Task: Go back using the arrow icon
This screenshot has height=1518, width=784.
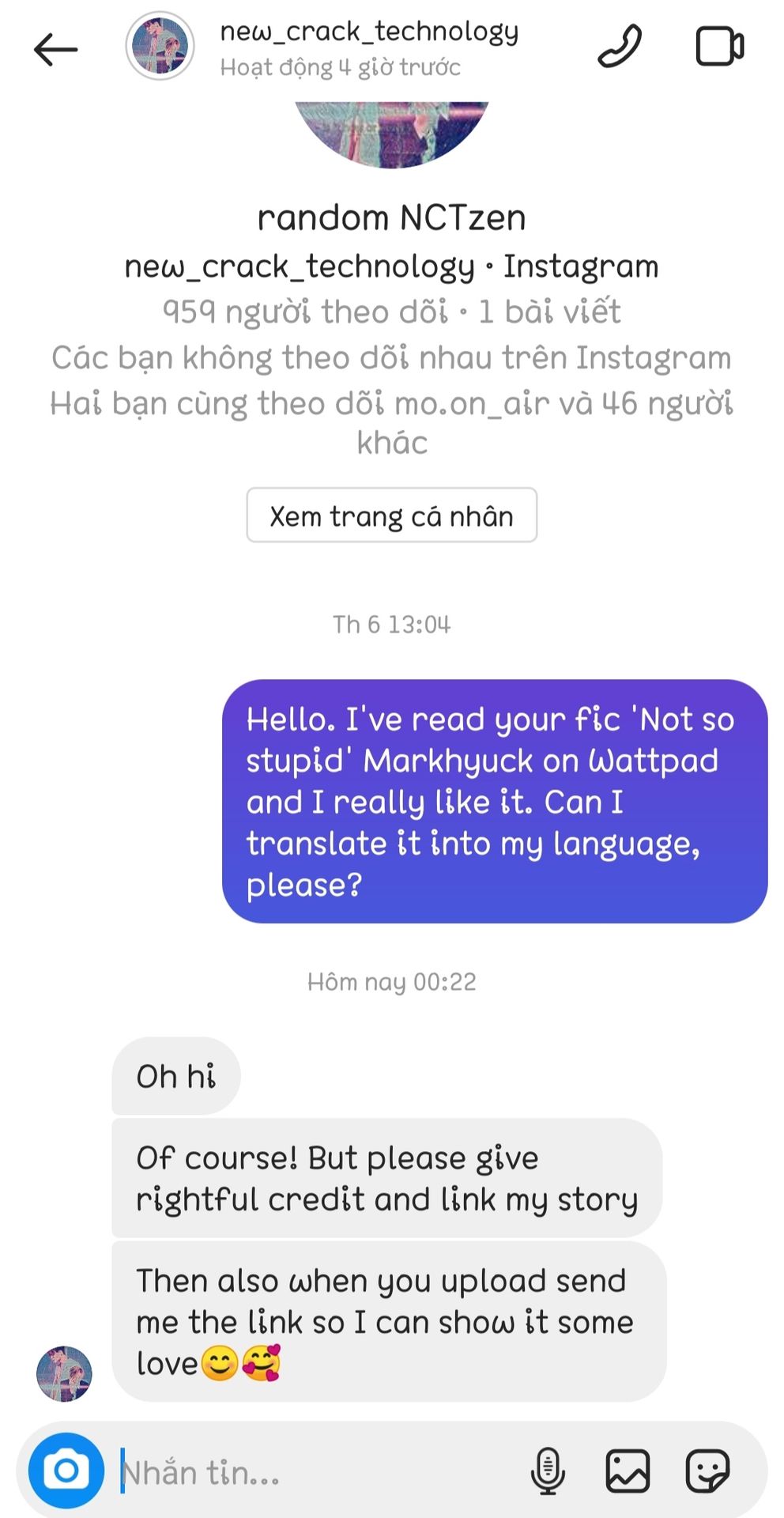Action: pos(55,50)
